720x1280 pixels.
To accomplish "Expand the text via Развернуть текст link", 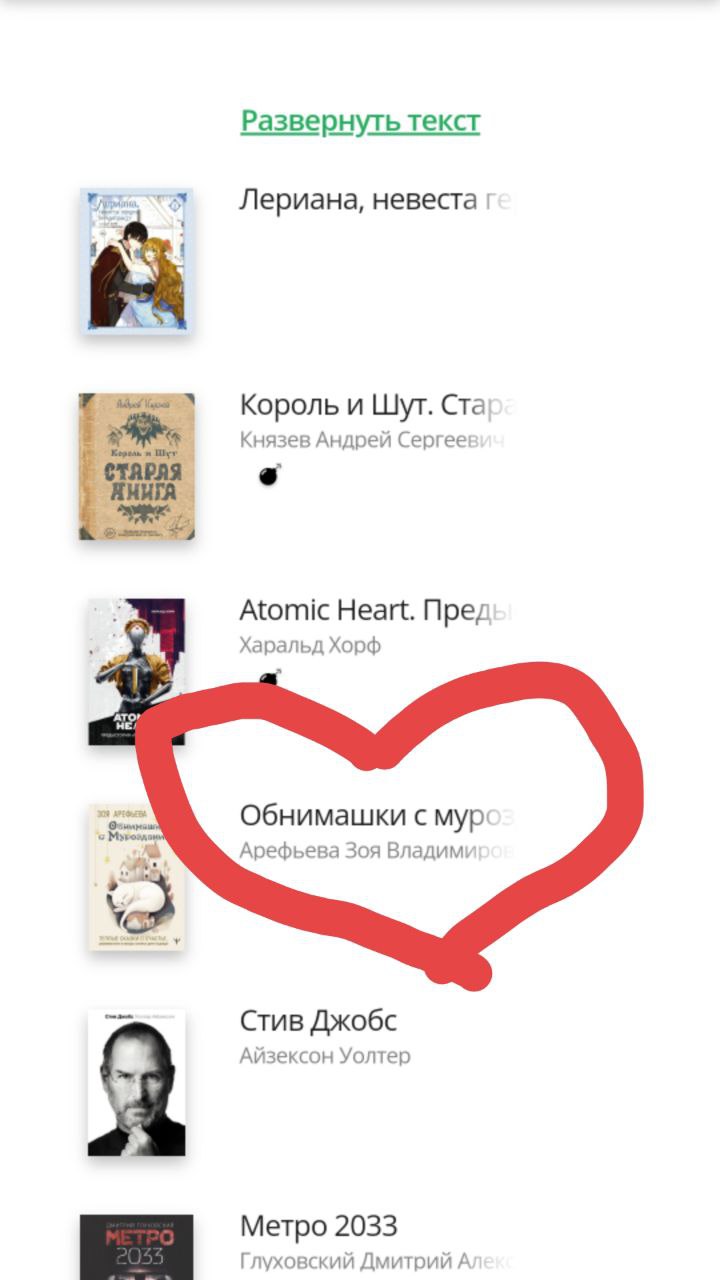I will pyautogui.click(x=360, y=122).
